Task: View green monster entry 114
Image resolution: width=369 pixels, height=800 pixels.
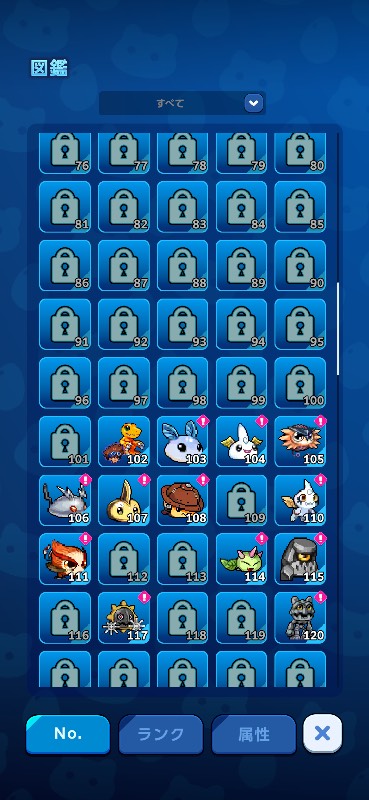Action: (x=241, y=559)
